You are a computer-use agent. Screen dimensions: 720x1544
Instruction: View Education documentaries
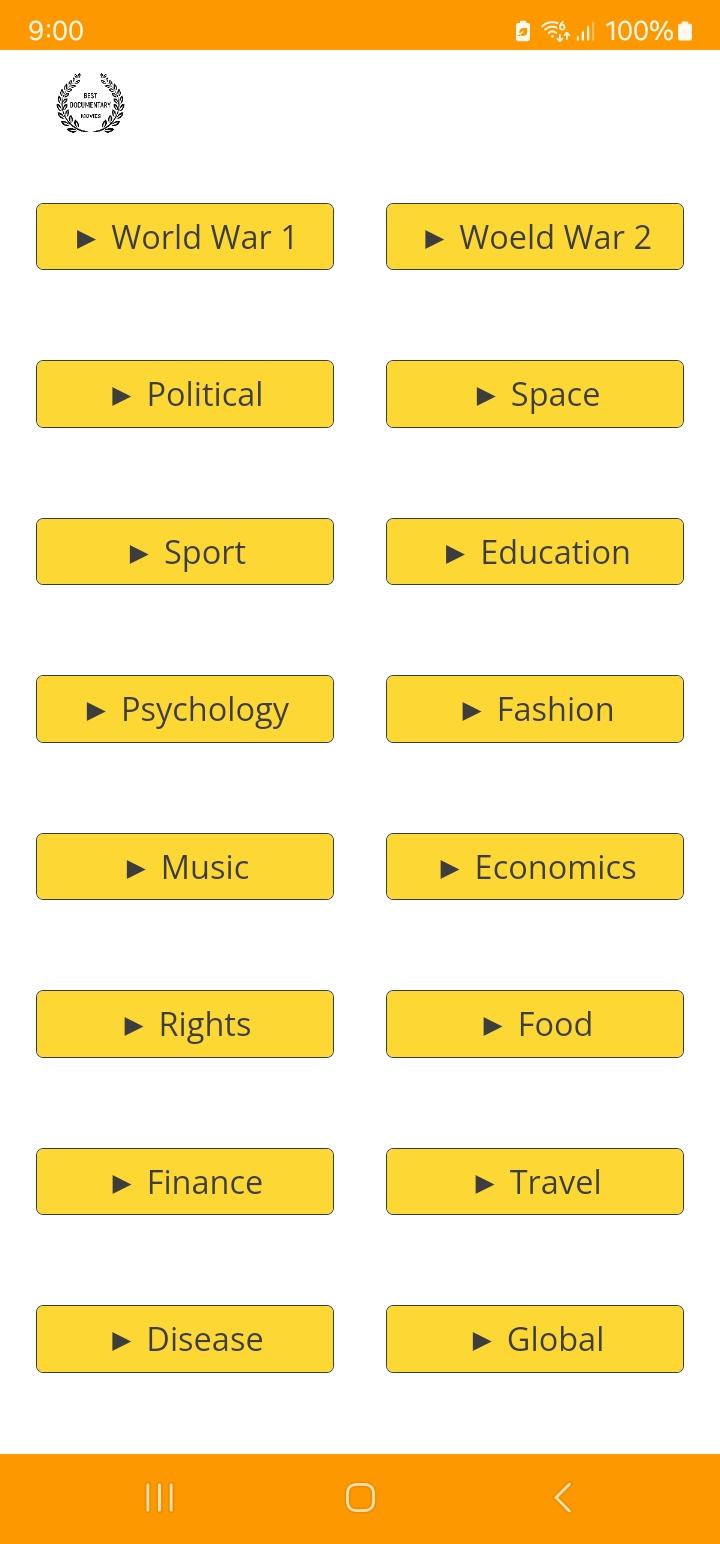click(535, 552)
